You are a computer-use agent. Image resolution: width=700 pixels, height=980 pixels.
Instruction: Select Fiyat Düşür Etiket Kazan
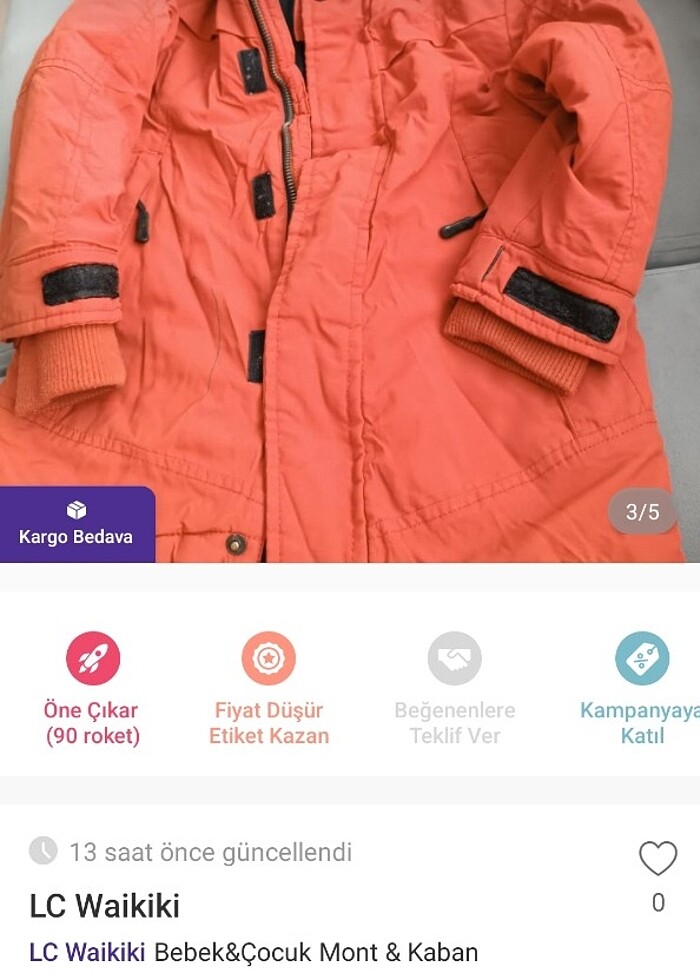(268, 689)
